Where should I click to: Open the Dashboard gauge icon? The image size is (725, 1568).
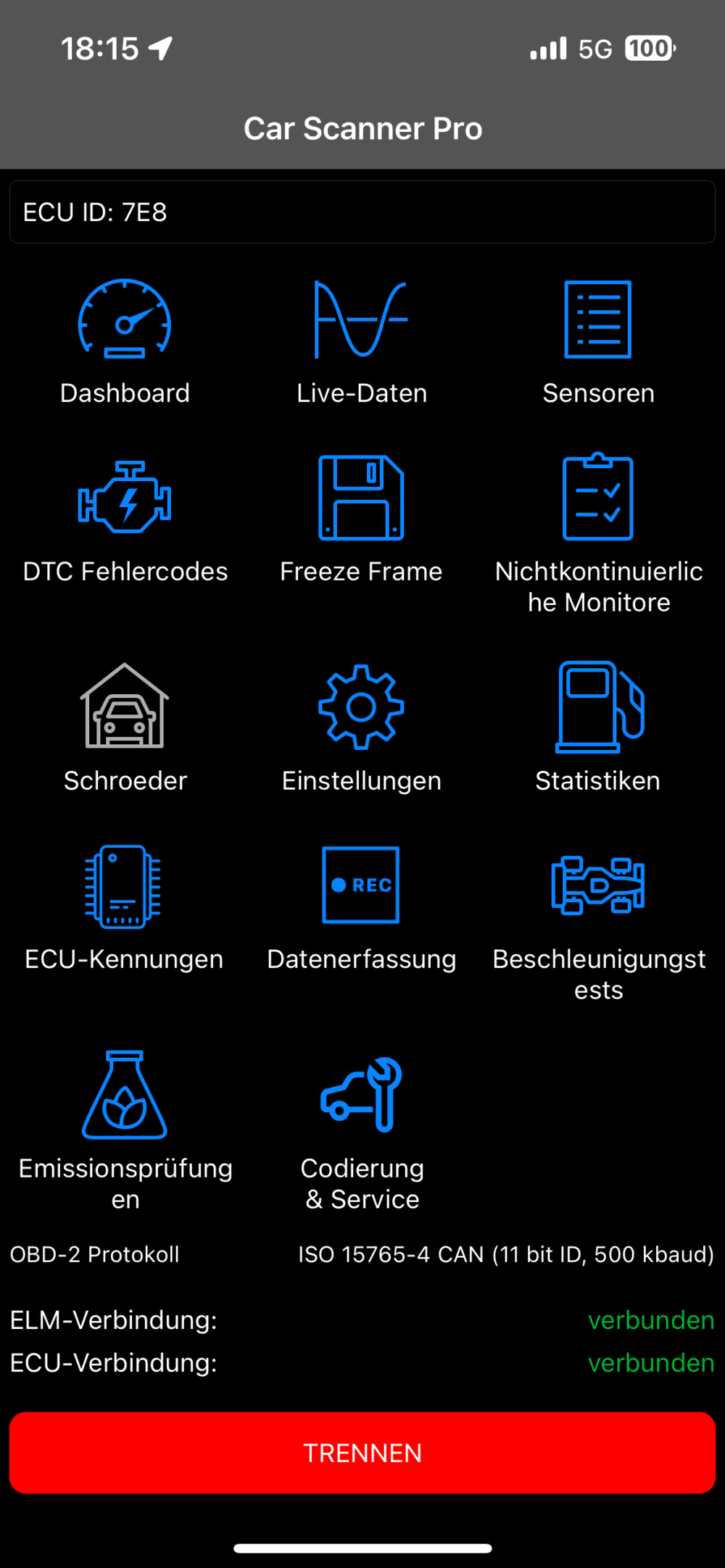point(125,321)
